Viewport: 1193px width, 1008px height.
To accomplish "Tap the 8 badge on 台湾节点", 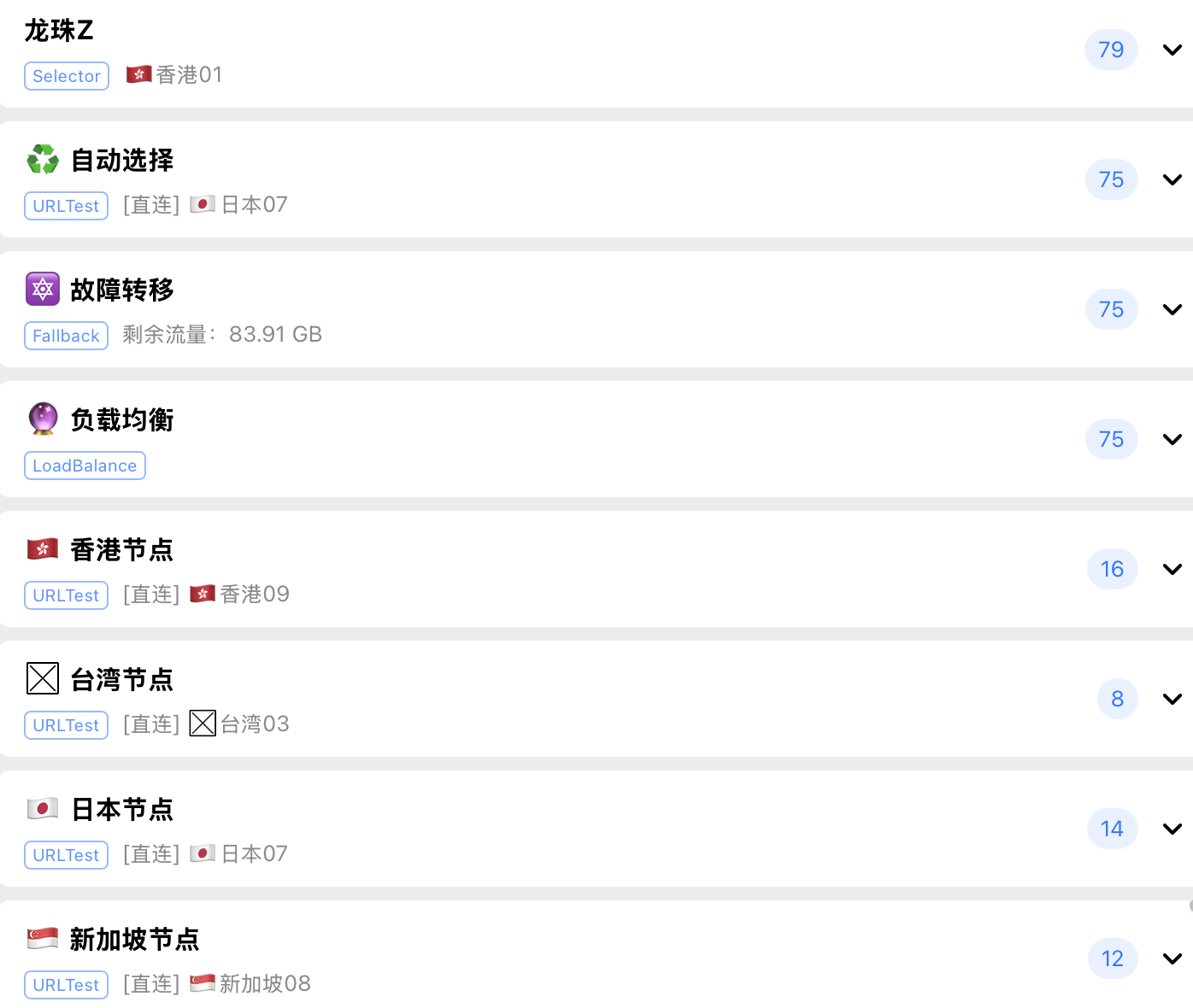I will point(1117,699).
